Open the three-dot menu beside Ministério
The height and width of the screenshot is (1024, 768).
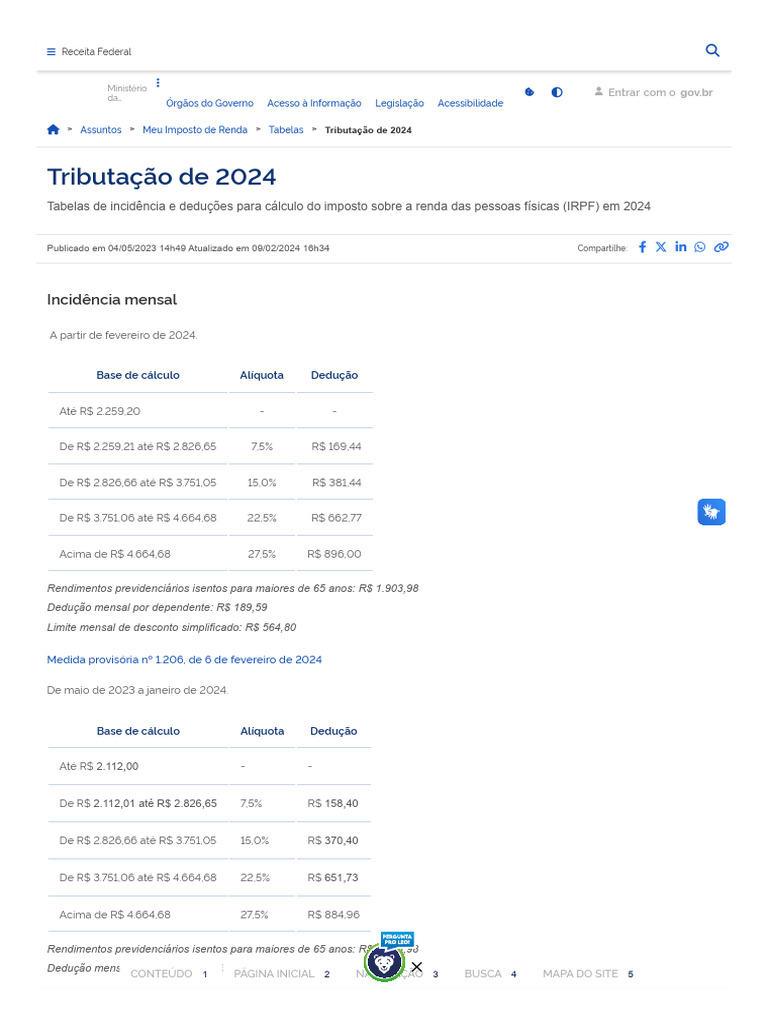158,83
